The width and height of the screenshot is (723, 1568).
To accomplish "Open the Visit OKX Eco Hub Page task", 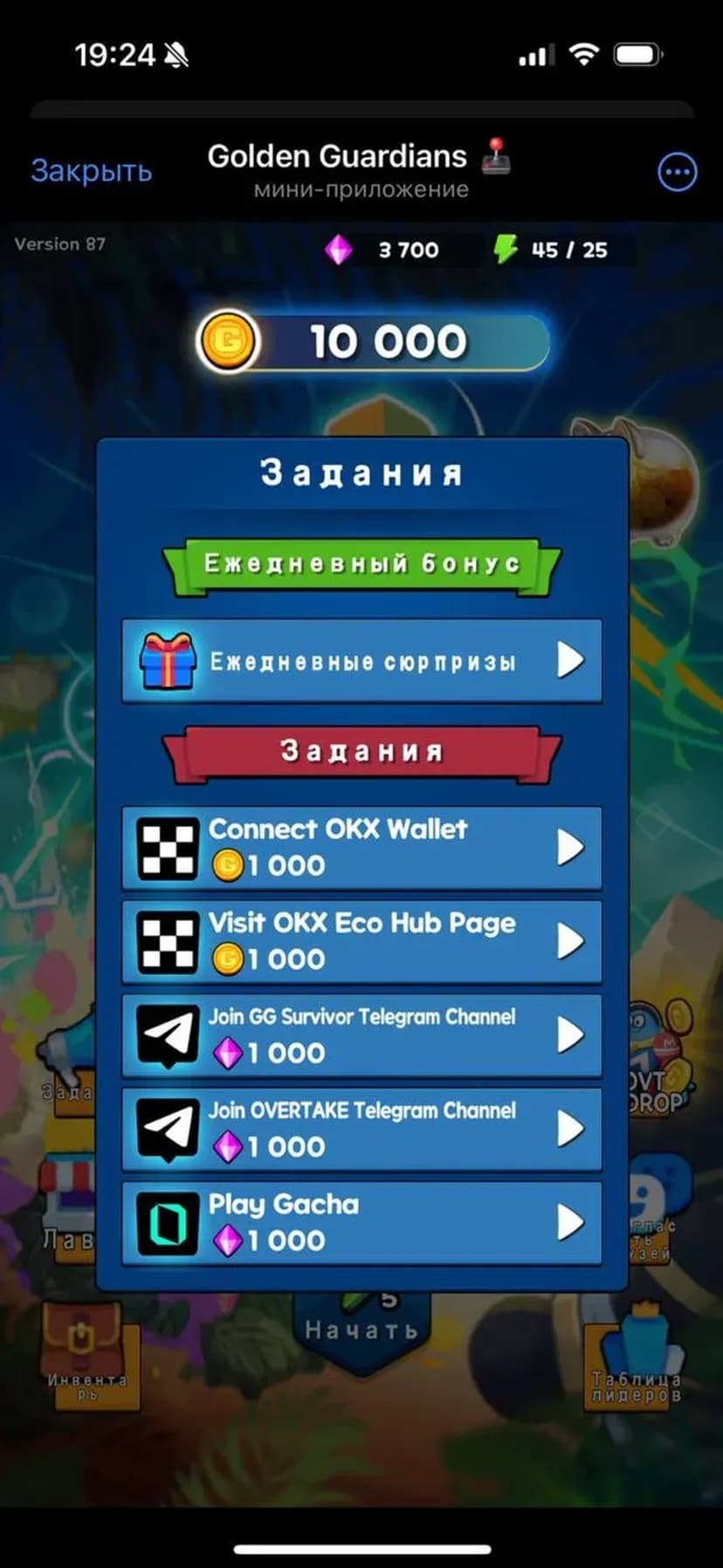I will [361, 941].
